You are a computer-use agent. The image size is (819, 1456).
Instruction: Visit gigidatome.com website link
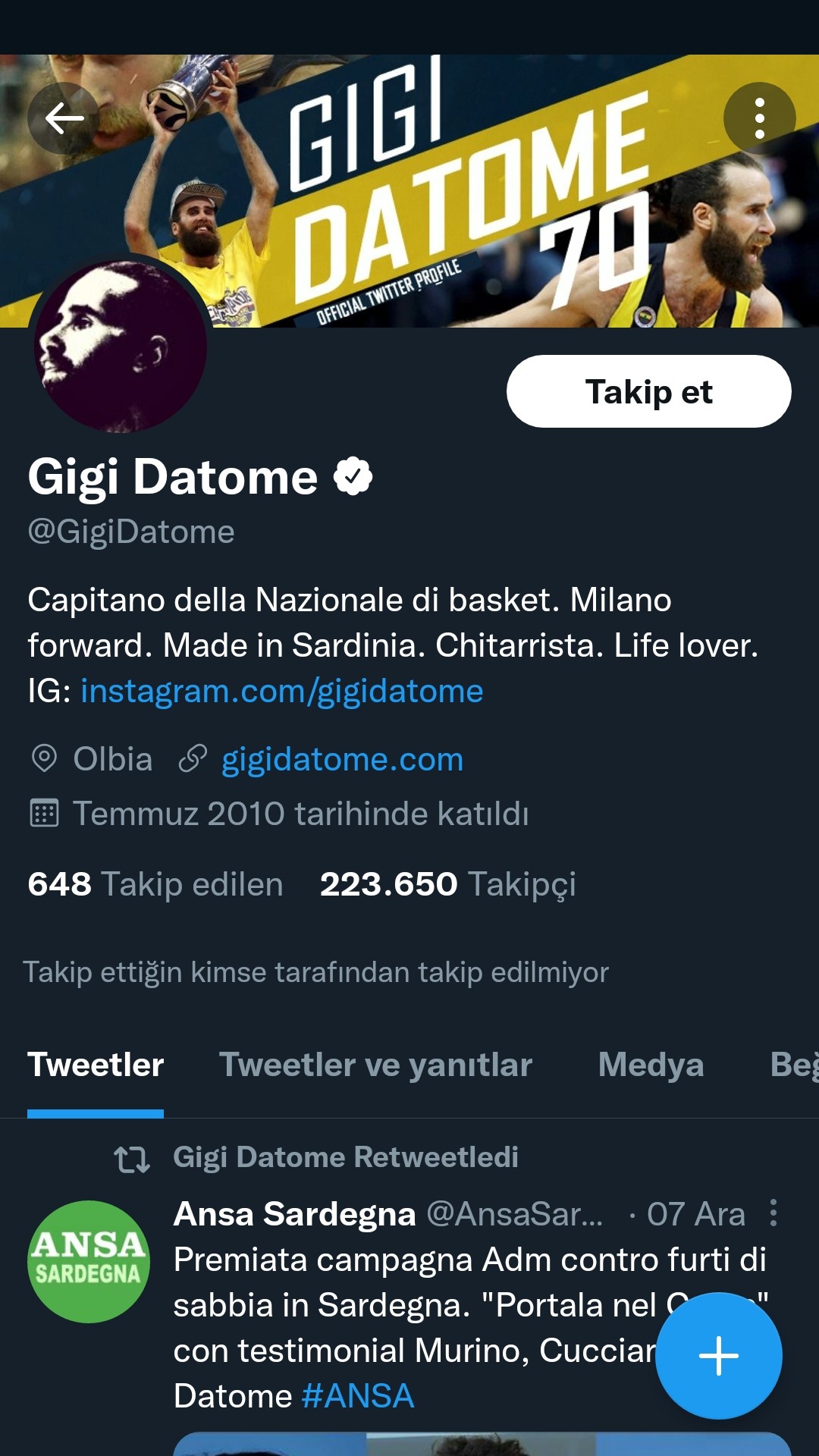coord(342,759)
